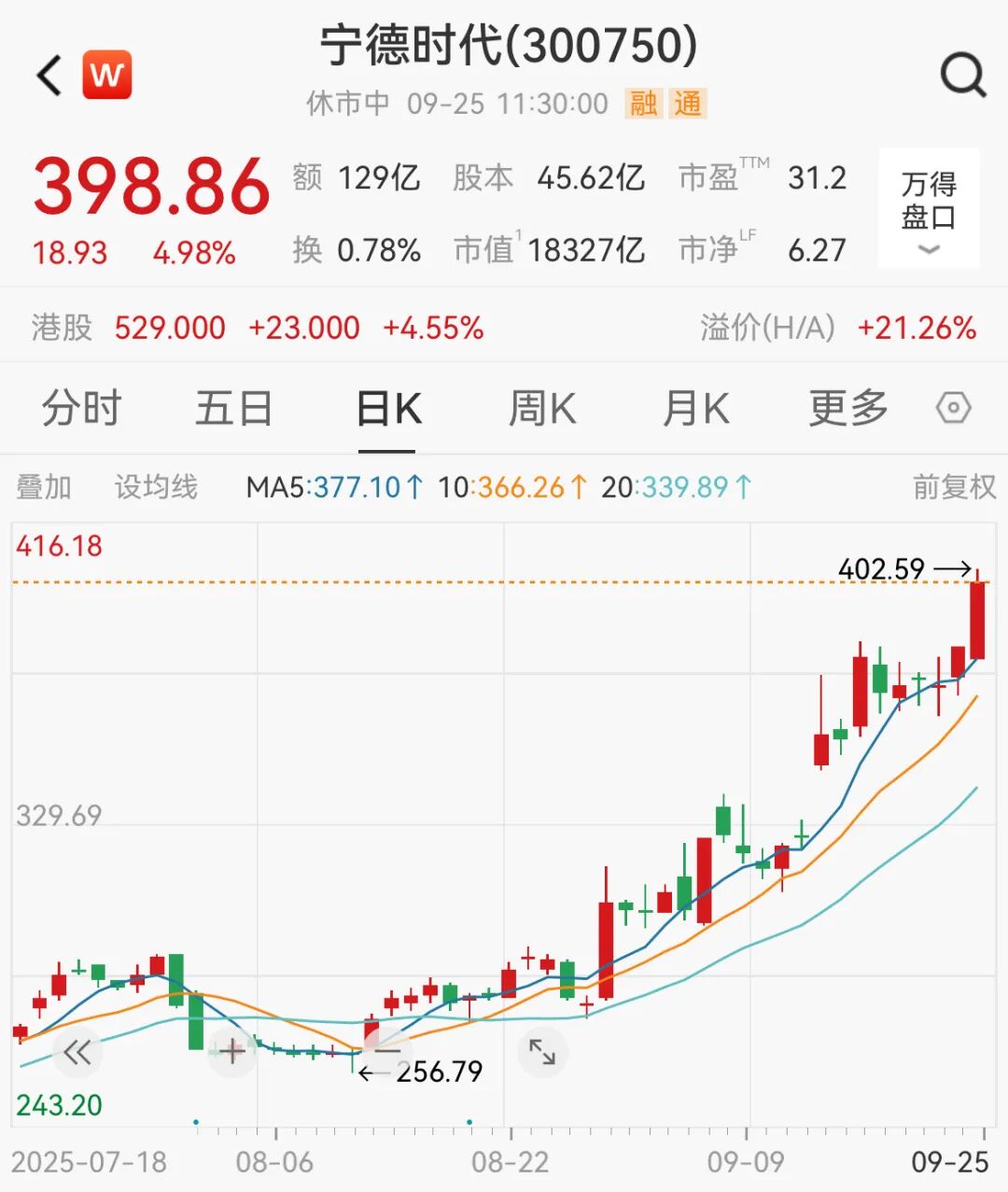1008x1192 pixels.
Task: Open 更多 chart period options
Action: coord(847,409)
